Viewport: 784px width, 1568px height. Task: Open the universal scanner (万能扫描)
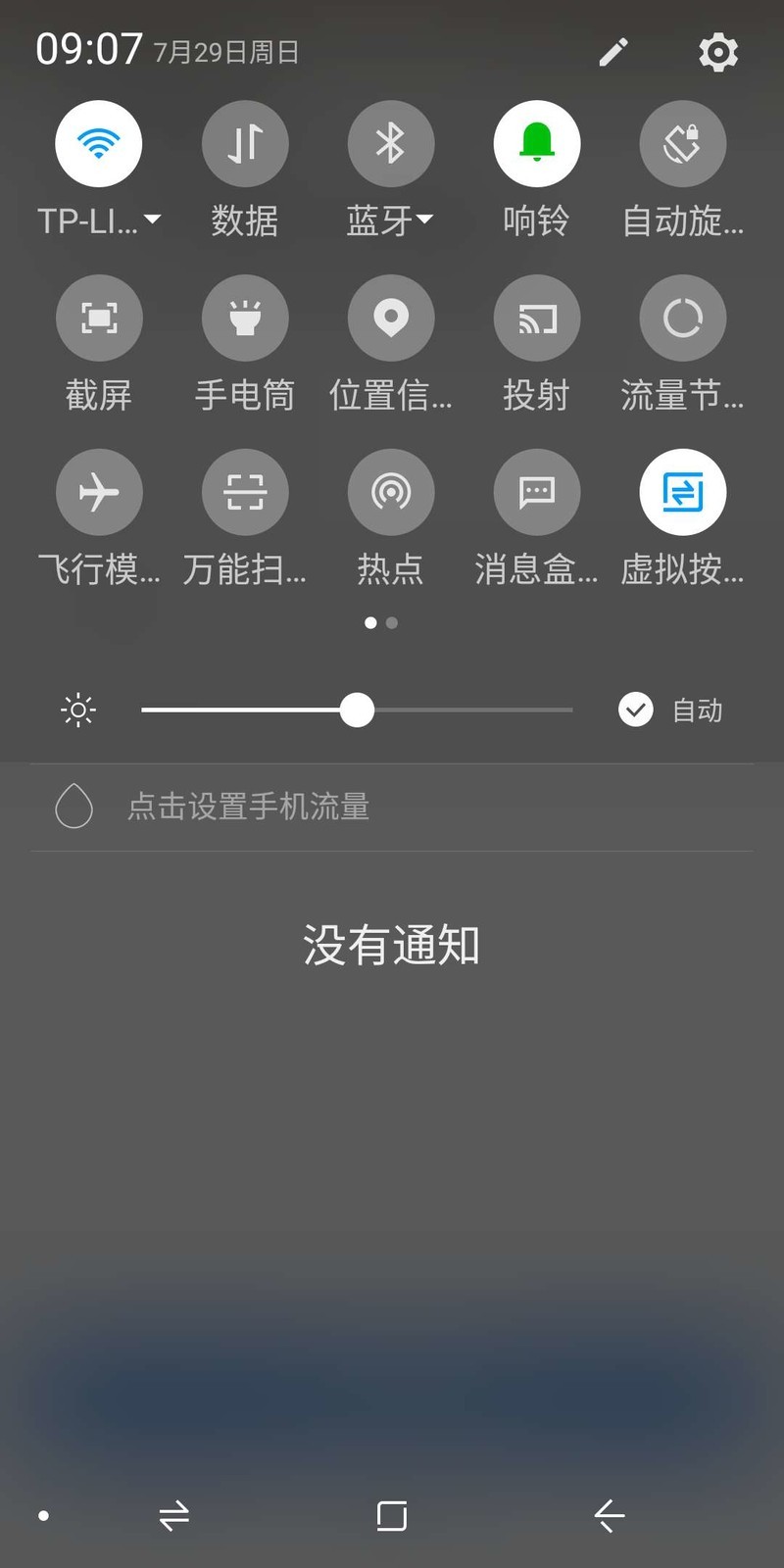click(244, 492)
